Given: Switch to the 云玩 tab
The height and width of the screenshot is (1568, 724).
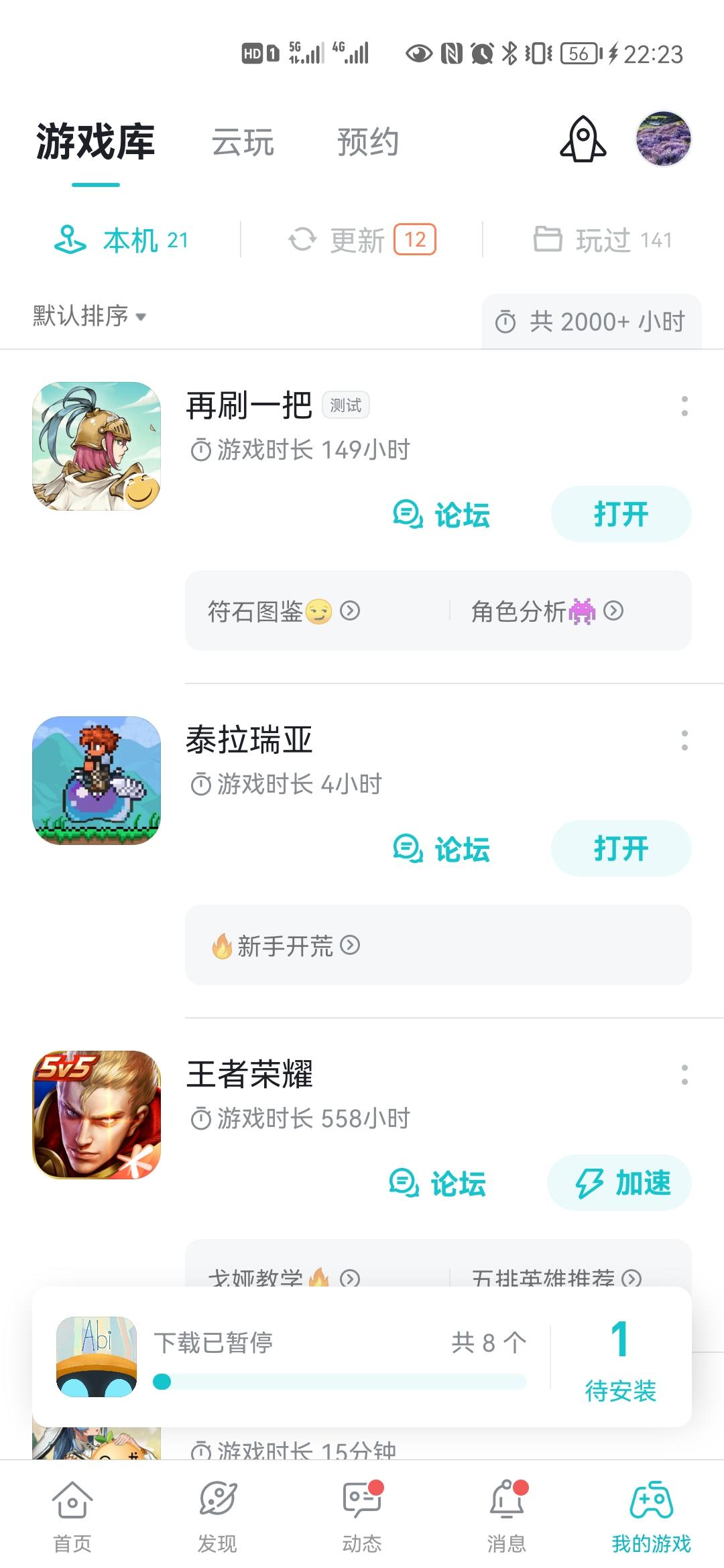Looking at the screenshot, I should coord(243,143).
